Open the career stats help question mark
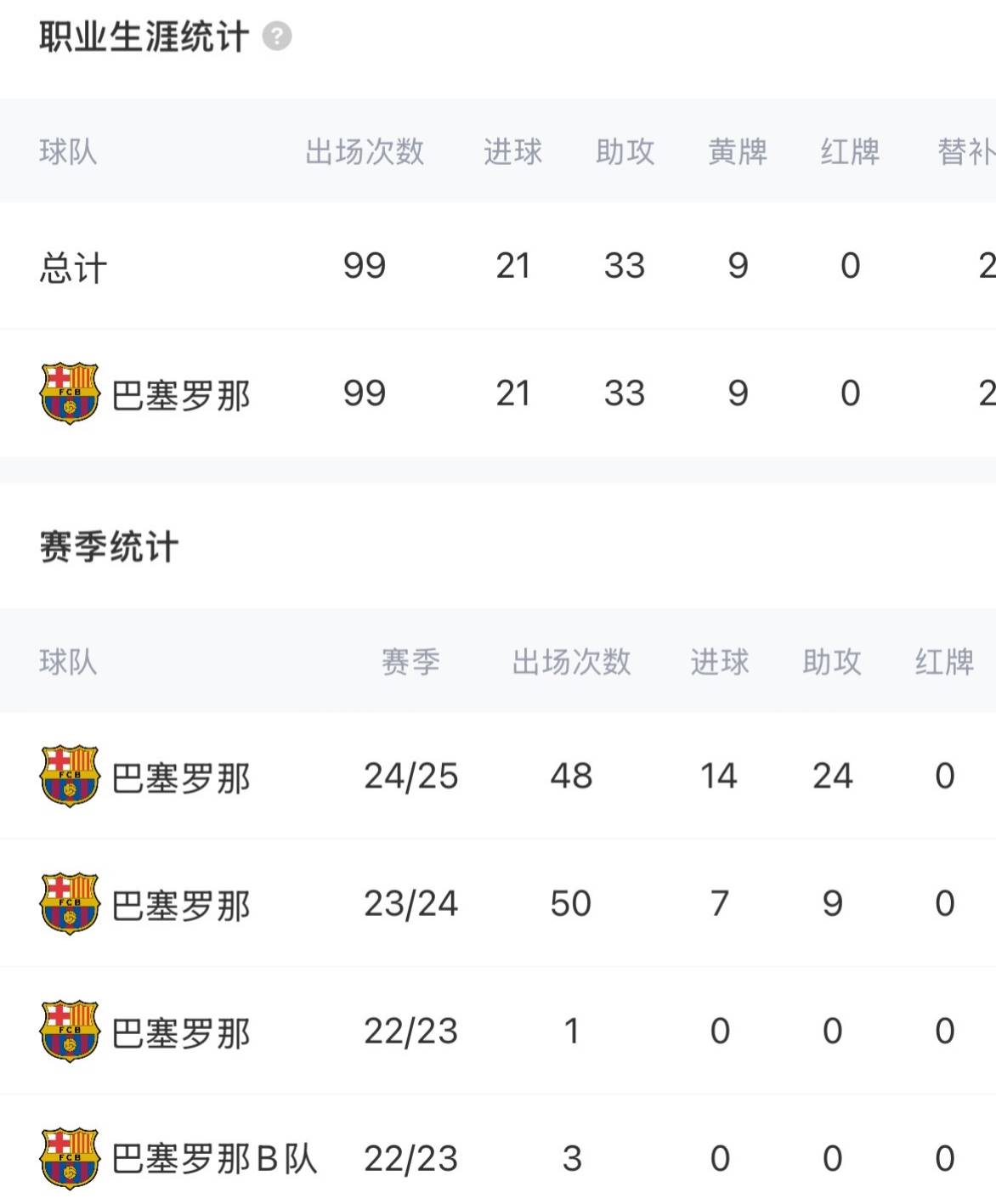Viewport: 996px width, 1204px height. [x=279, y=36]
